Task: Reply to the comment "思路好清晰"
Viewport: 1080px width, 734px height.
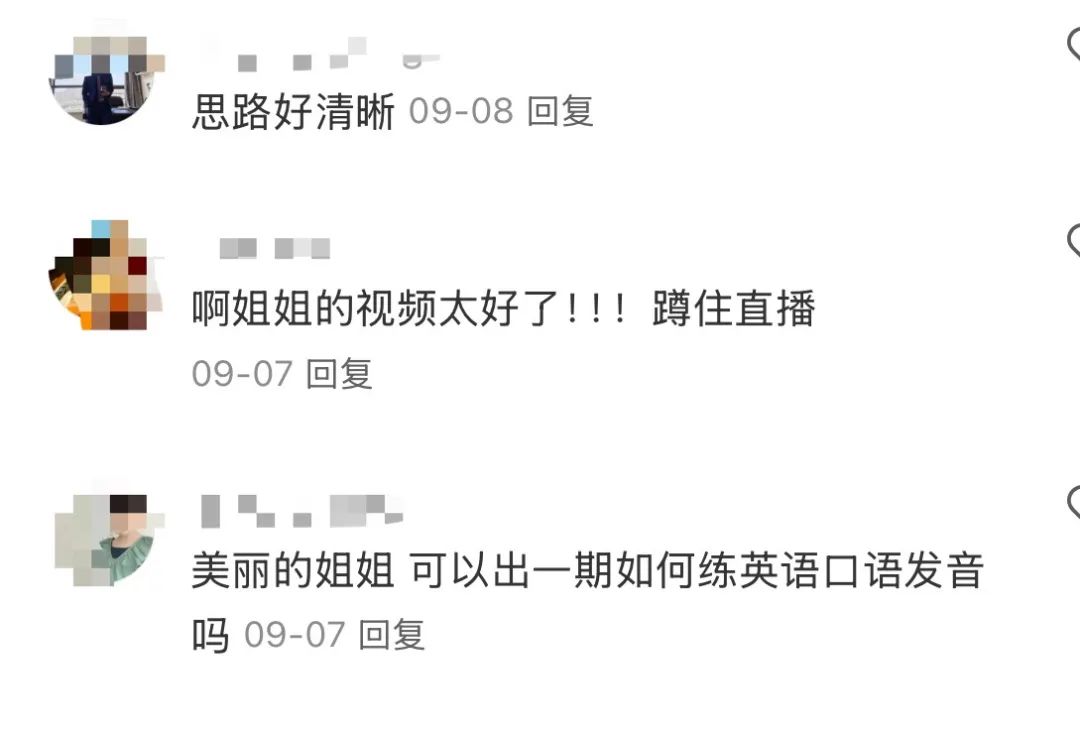Action: tap(560, 111)
